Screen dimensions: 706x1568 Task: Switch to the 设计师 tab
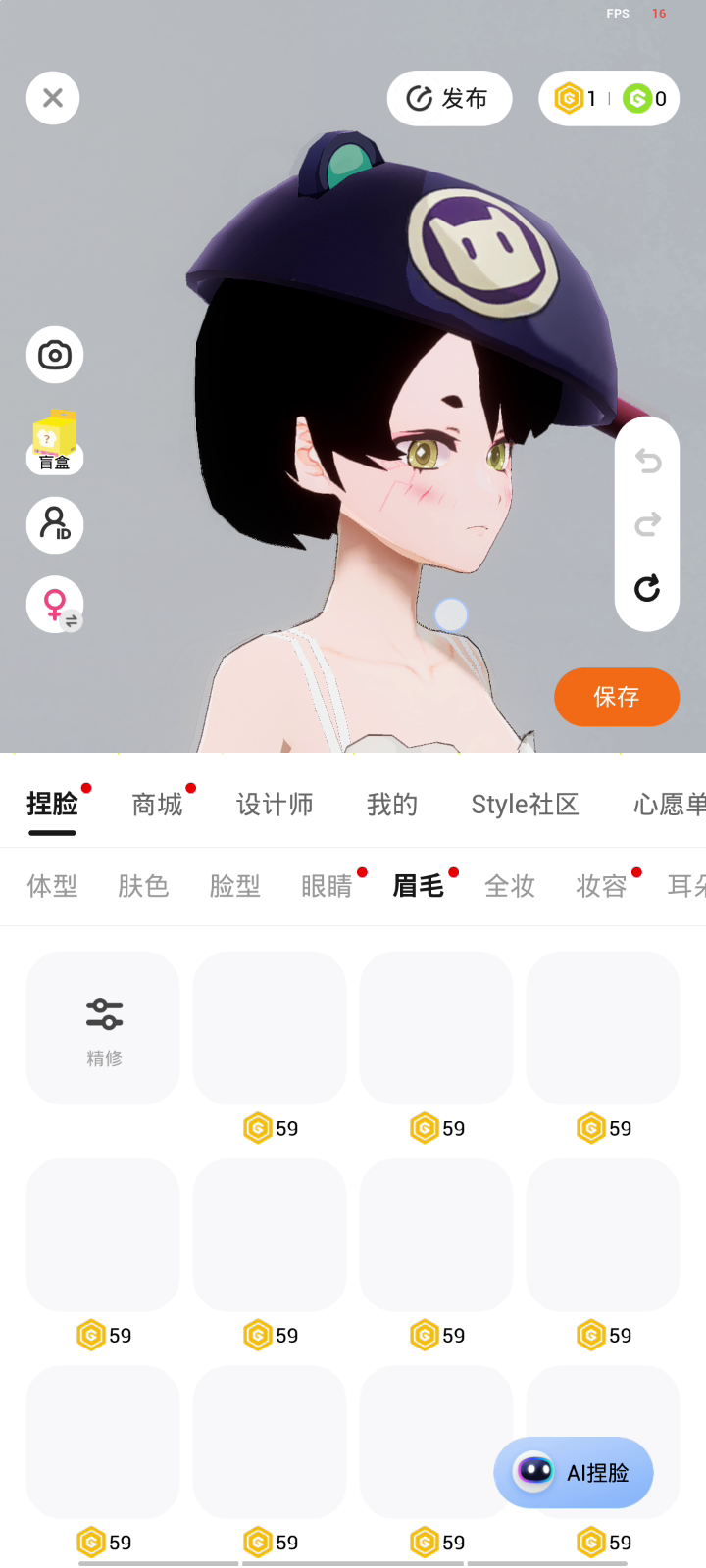tap(275, 805)
